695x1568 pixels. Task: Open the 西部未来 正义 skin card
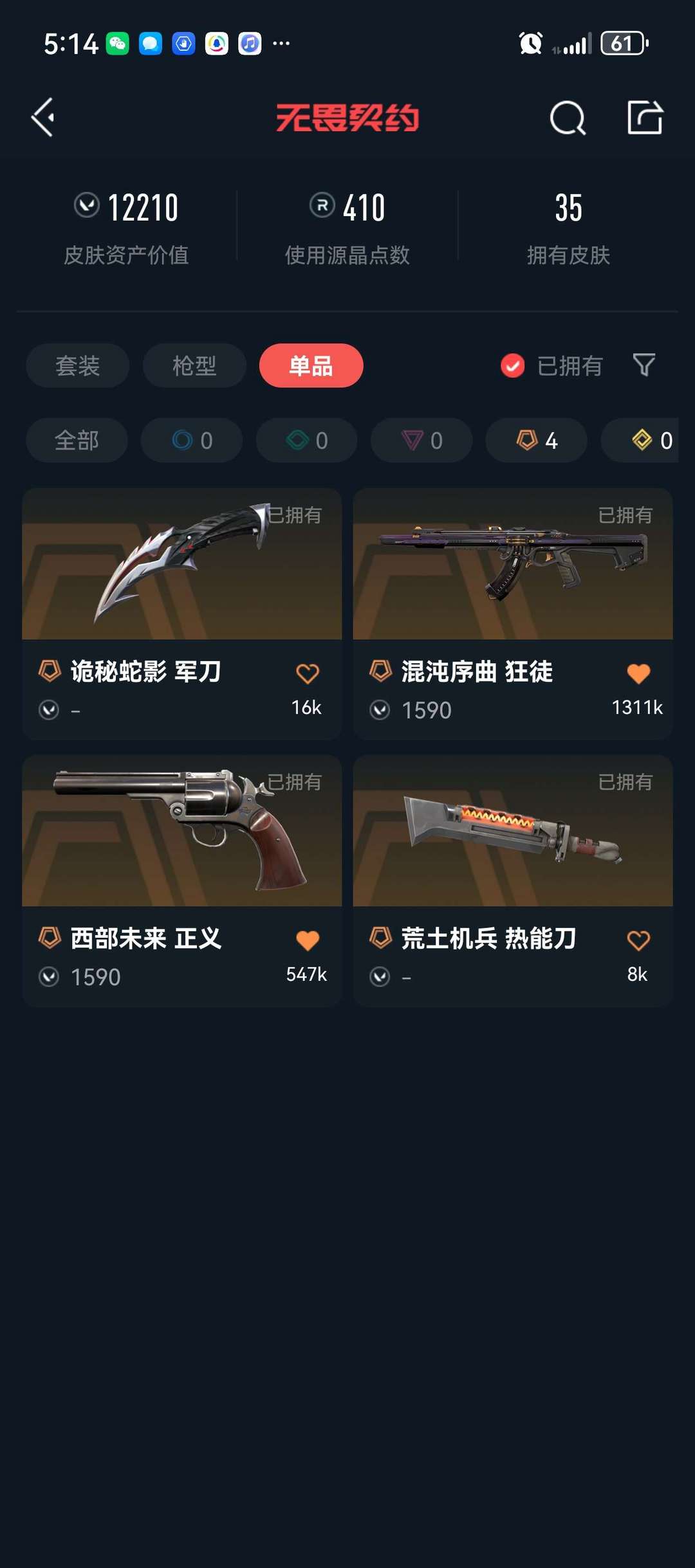181,880
